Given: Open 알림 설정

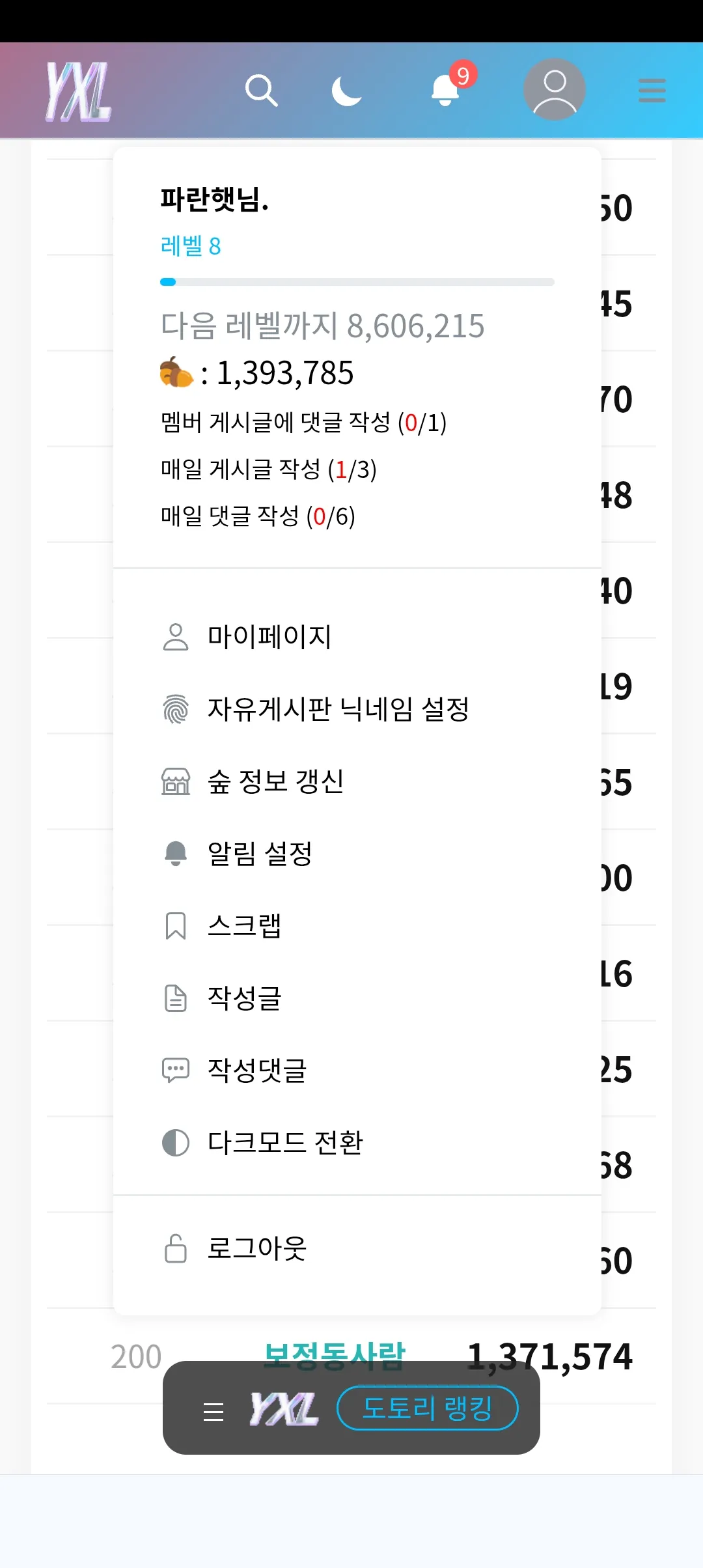Looking at the screenshot, I should pyautogui.click(x=260, y=854).
